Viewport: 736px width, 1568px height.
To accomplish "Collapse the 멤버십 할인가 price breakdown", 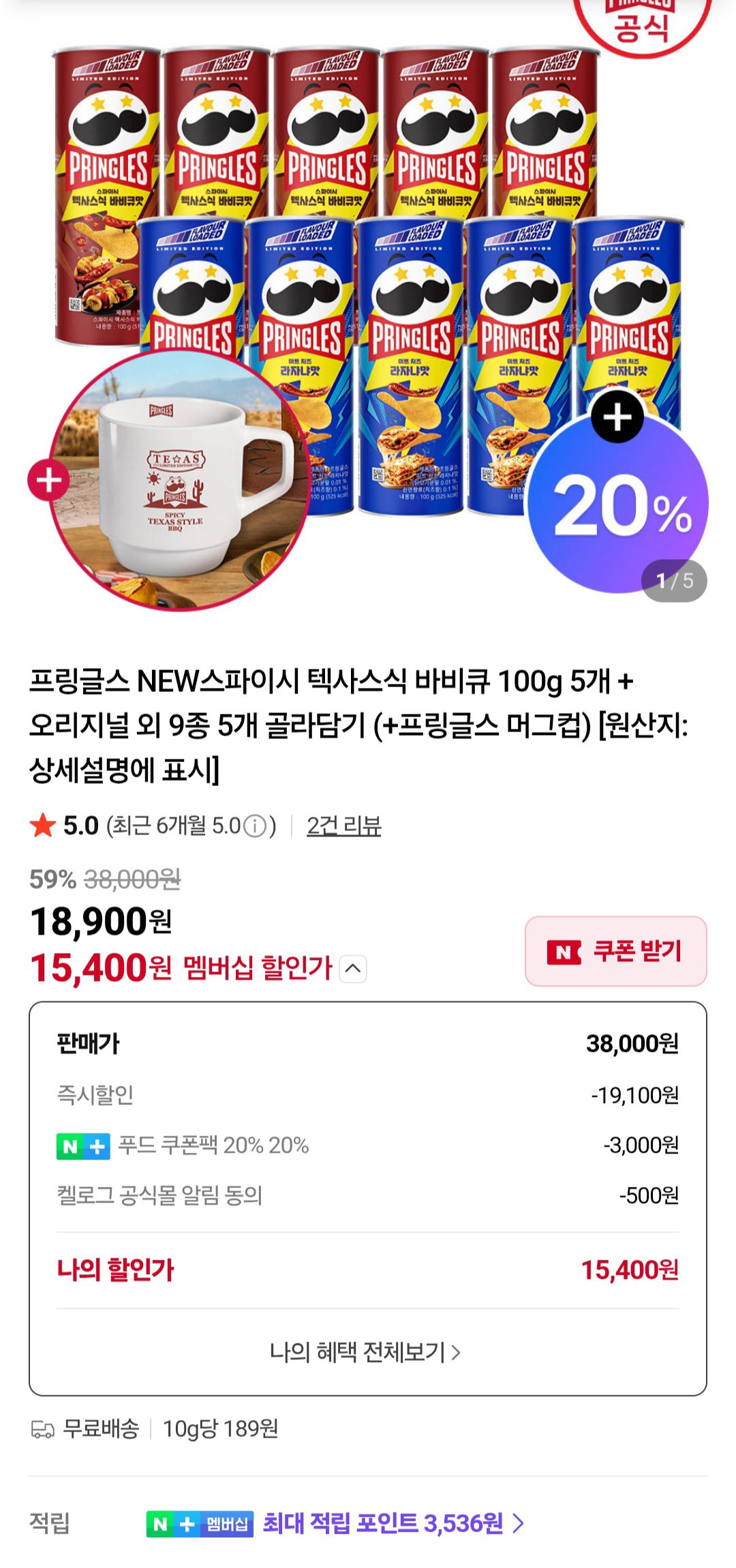I will (353, 969).
